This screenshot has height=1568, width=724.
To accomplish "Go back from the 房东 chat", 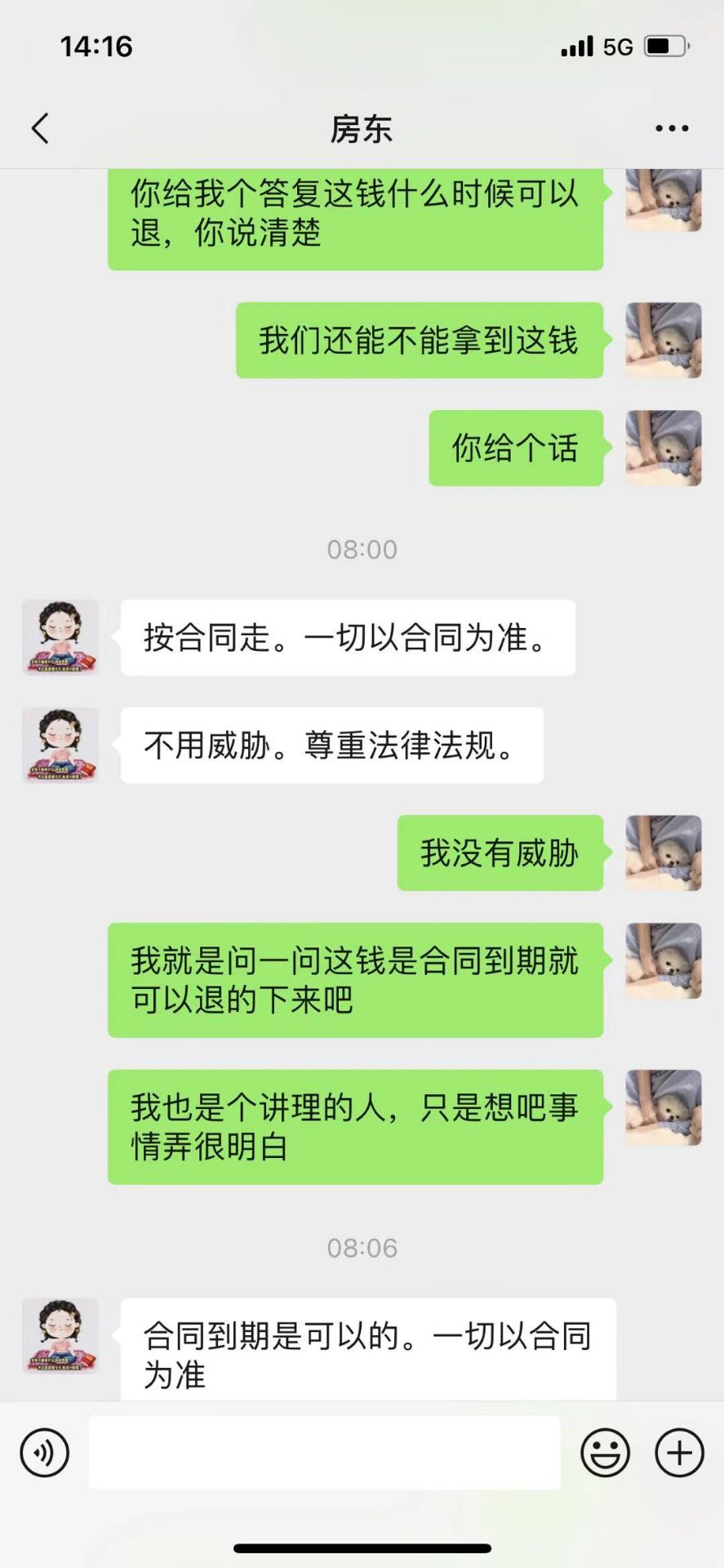I will (x=40, y=128).
